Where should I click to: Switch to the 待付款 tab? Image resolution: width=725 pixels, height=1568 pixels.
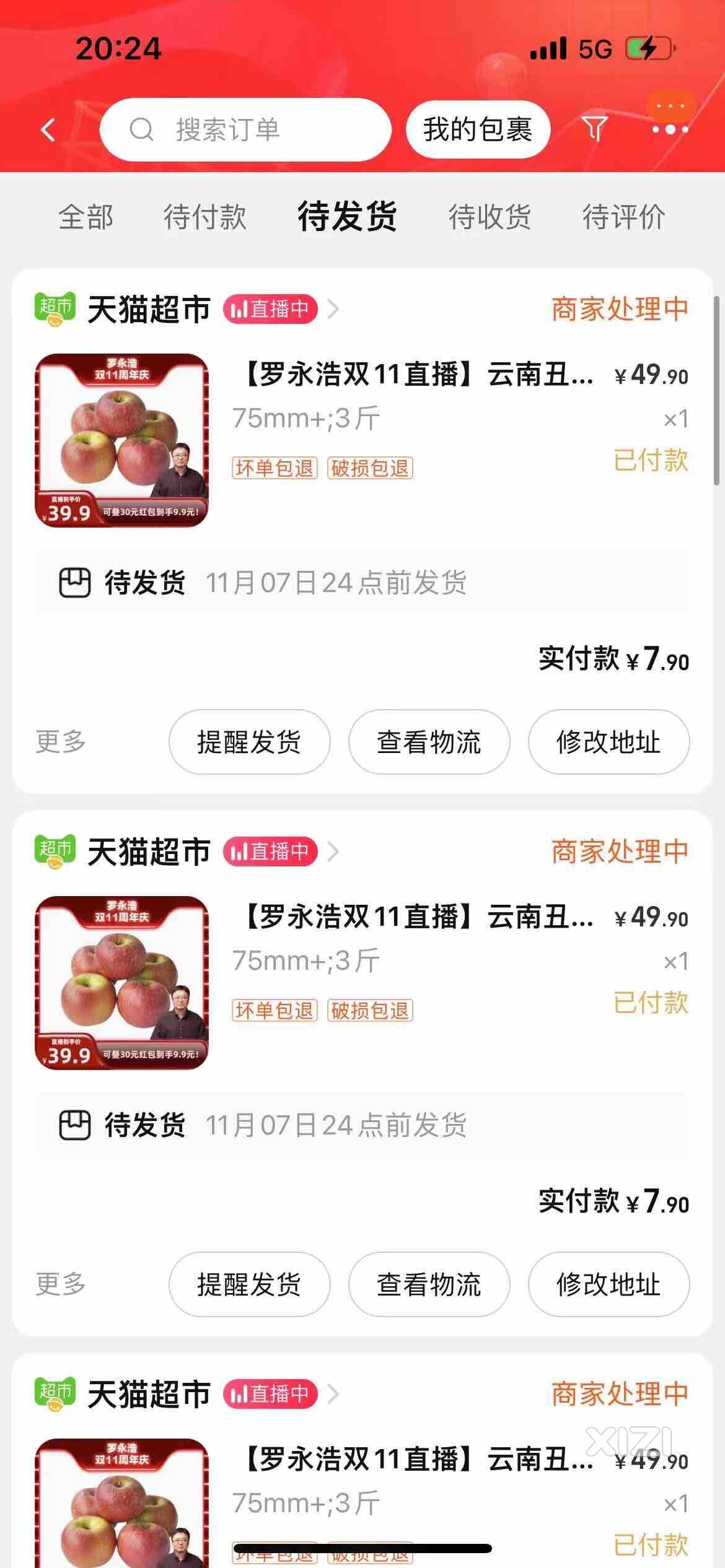click(204, 217)
